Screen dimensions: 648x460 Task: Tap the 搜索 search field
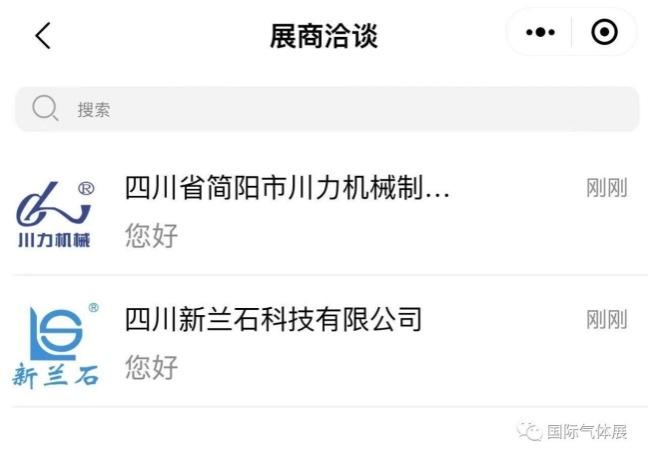pyautogui.click(x=326, y=109)
